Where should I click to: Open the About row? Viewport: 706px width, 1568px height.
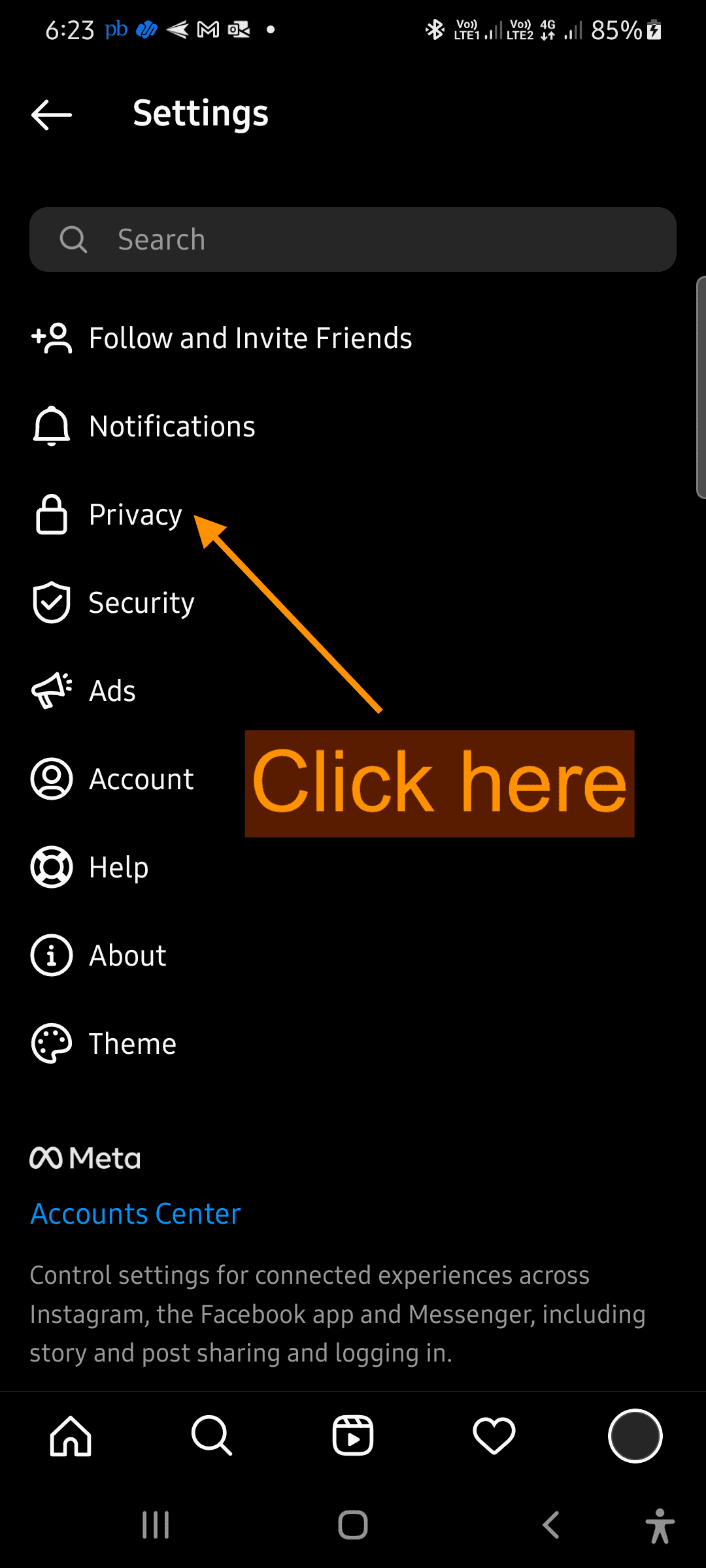[x=353, y=956]
